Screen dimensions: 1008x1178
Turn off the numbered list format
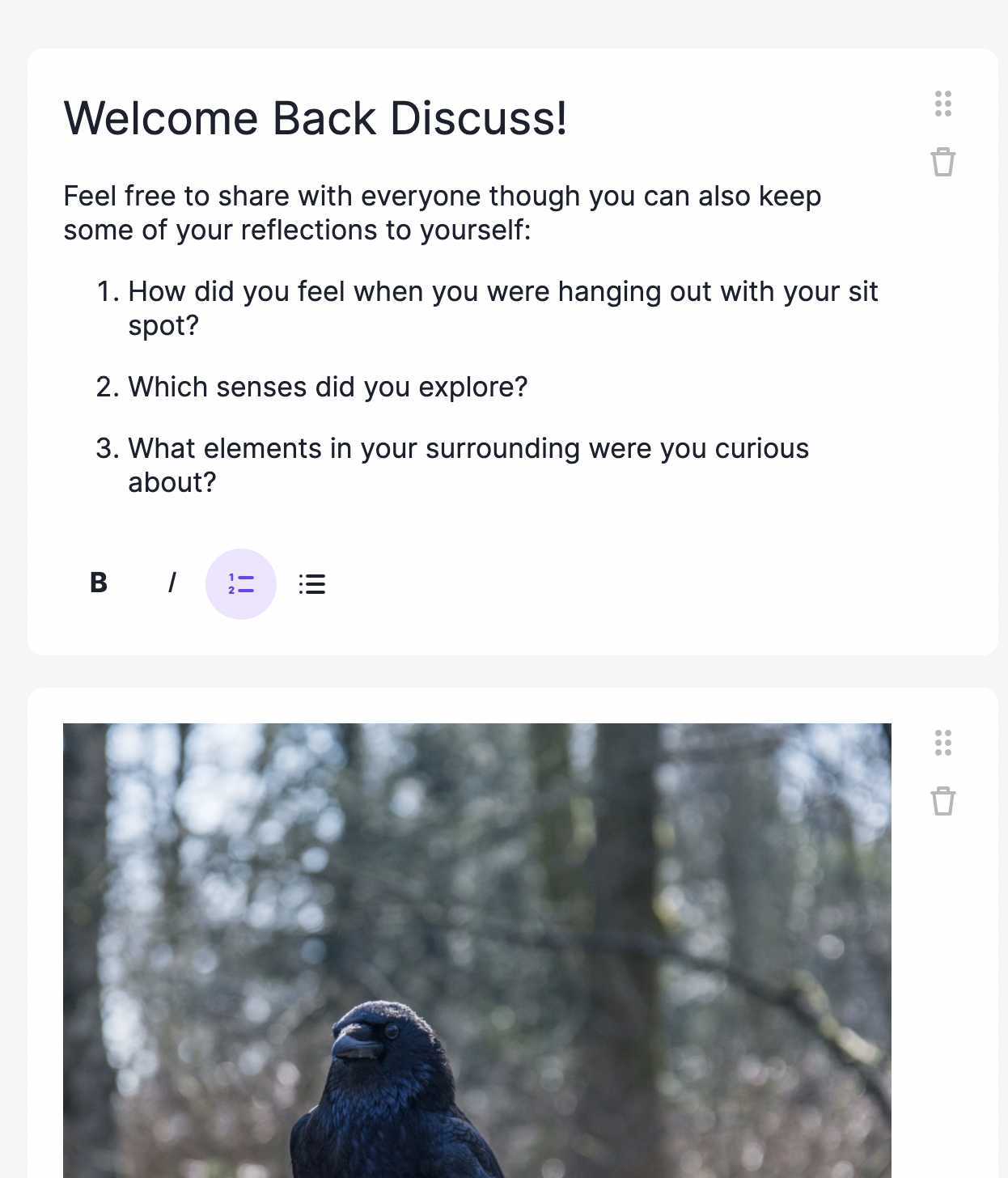pyautogui.click(x=241, y=584)
